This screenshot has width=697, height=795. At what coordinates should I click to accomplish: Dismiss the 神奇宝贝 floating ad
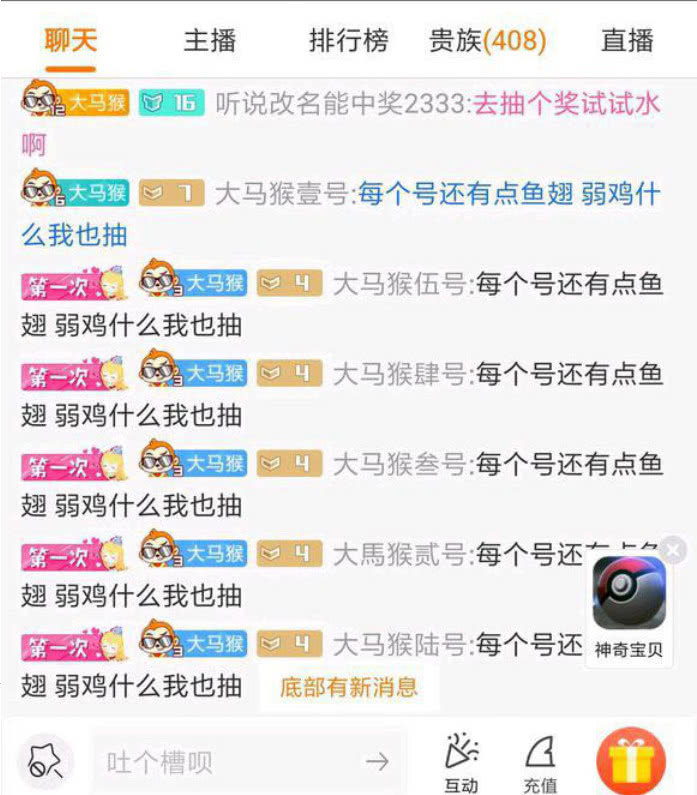[x=674, y=549]
